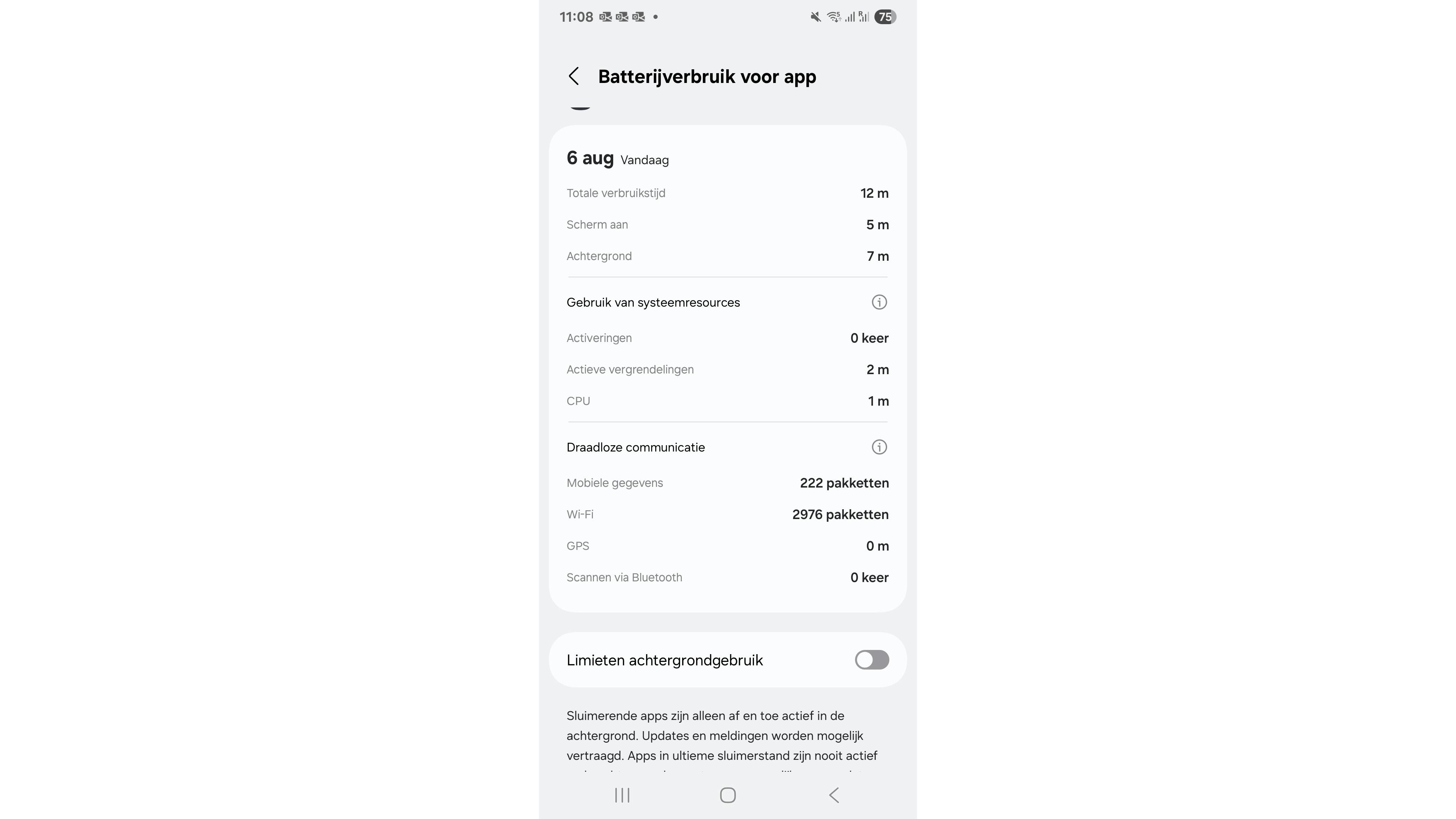
Task: Open info for Gebruik van systeemresources
Action: (879, 302)
